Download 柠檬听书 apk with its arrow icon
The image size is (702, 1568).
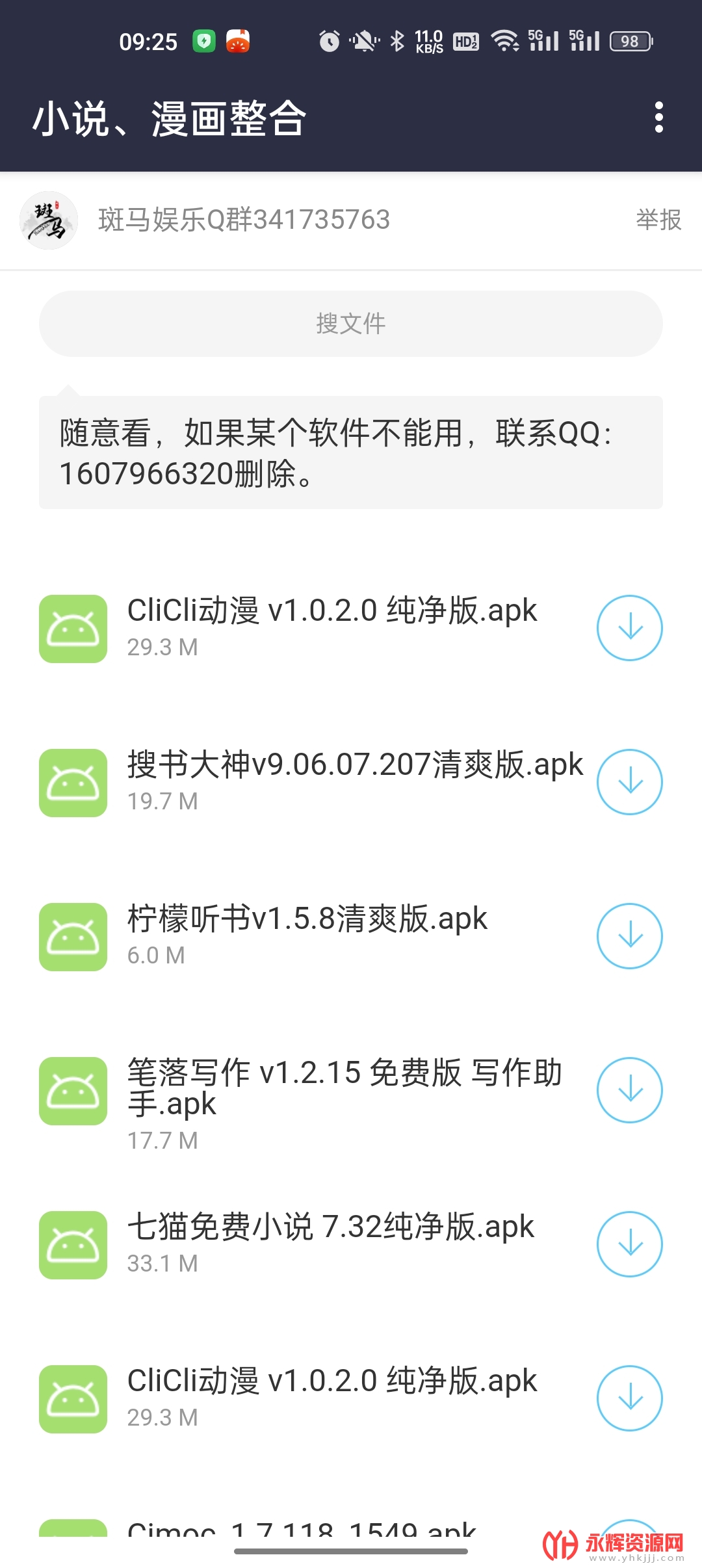pos(629,936)
